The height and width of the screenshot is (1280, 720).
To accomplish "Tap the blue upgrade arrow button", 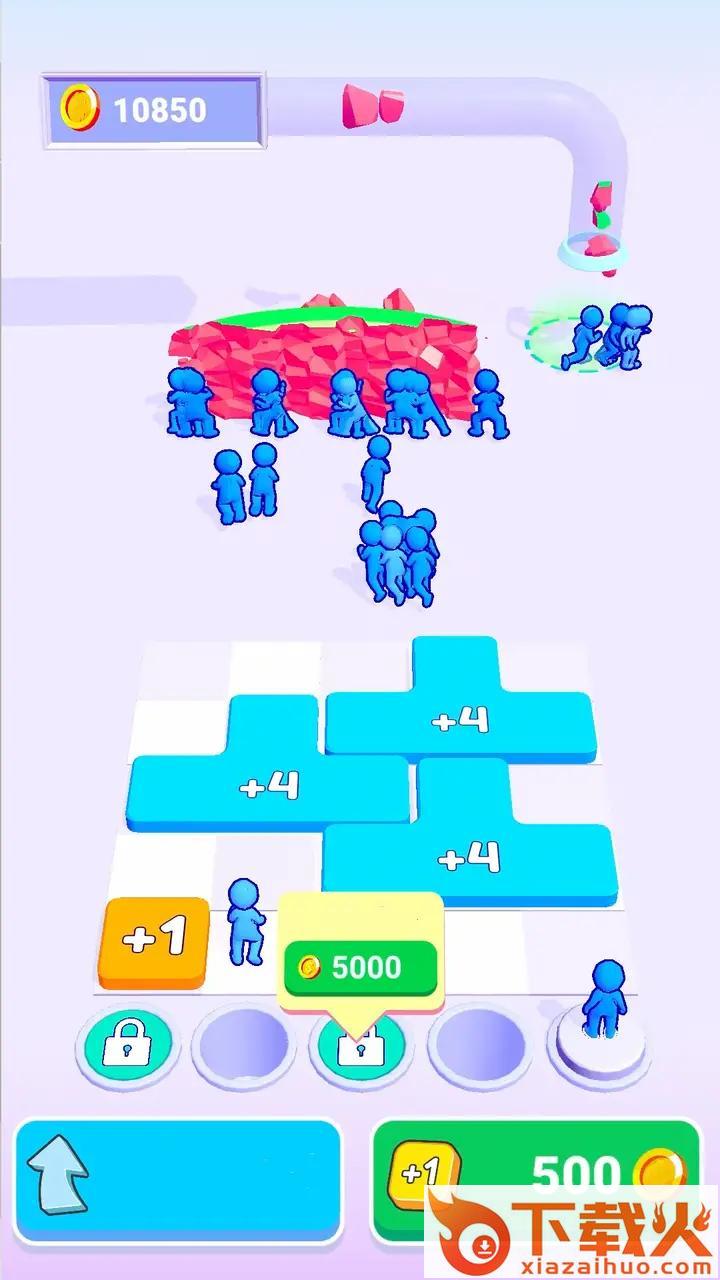I will click(177, 1180).
